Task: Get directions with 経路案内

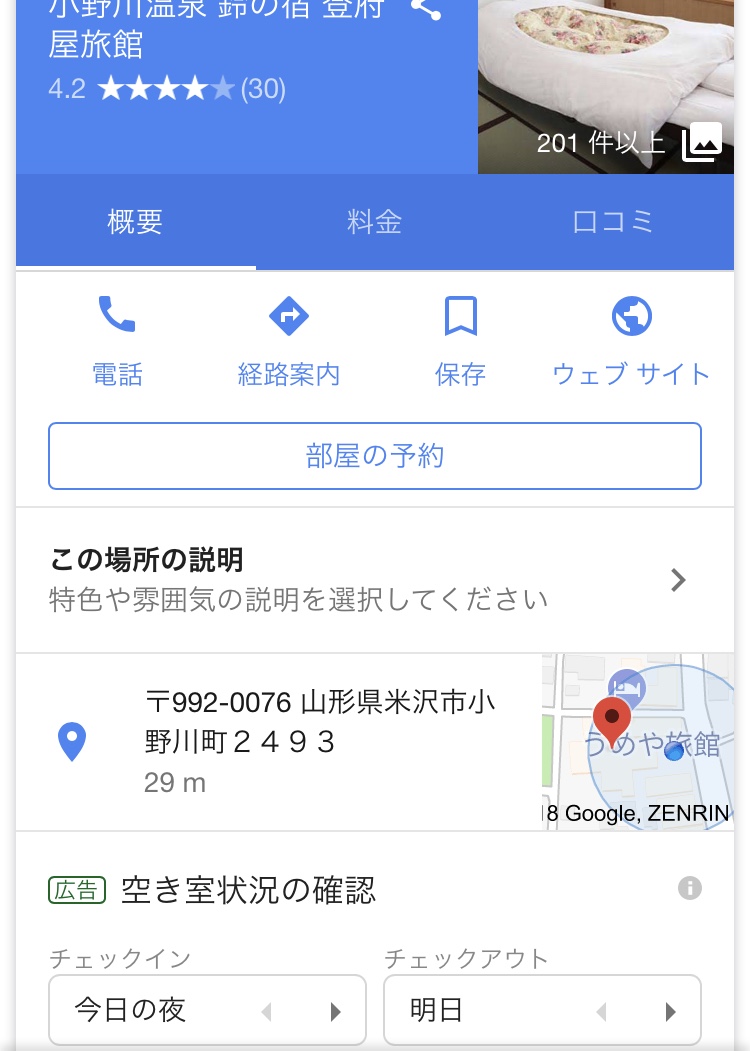Action: click(289, 342)
